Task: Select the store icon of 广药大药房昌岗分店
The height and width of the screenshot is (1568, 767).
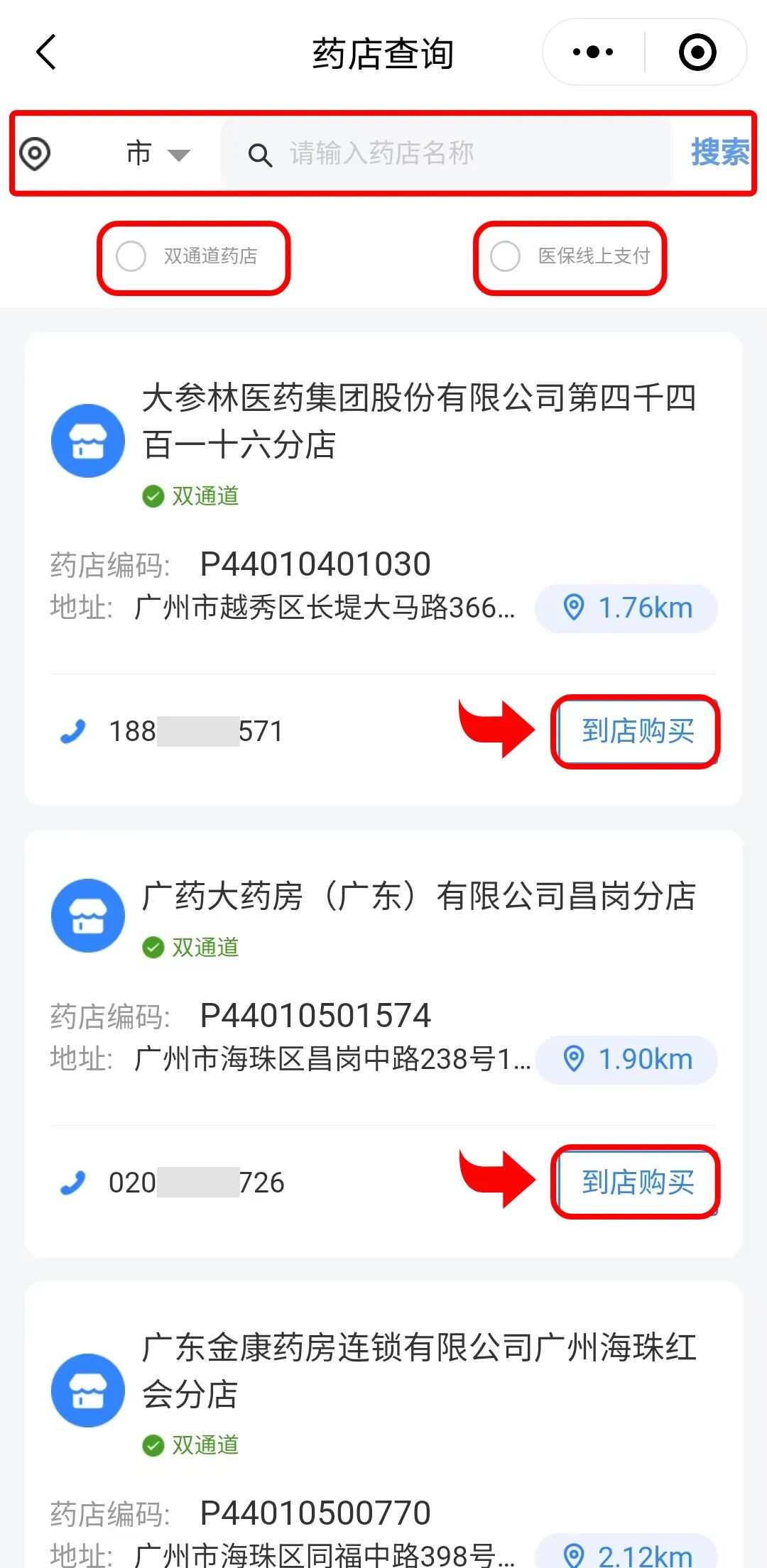Action: 87,915
